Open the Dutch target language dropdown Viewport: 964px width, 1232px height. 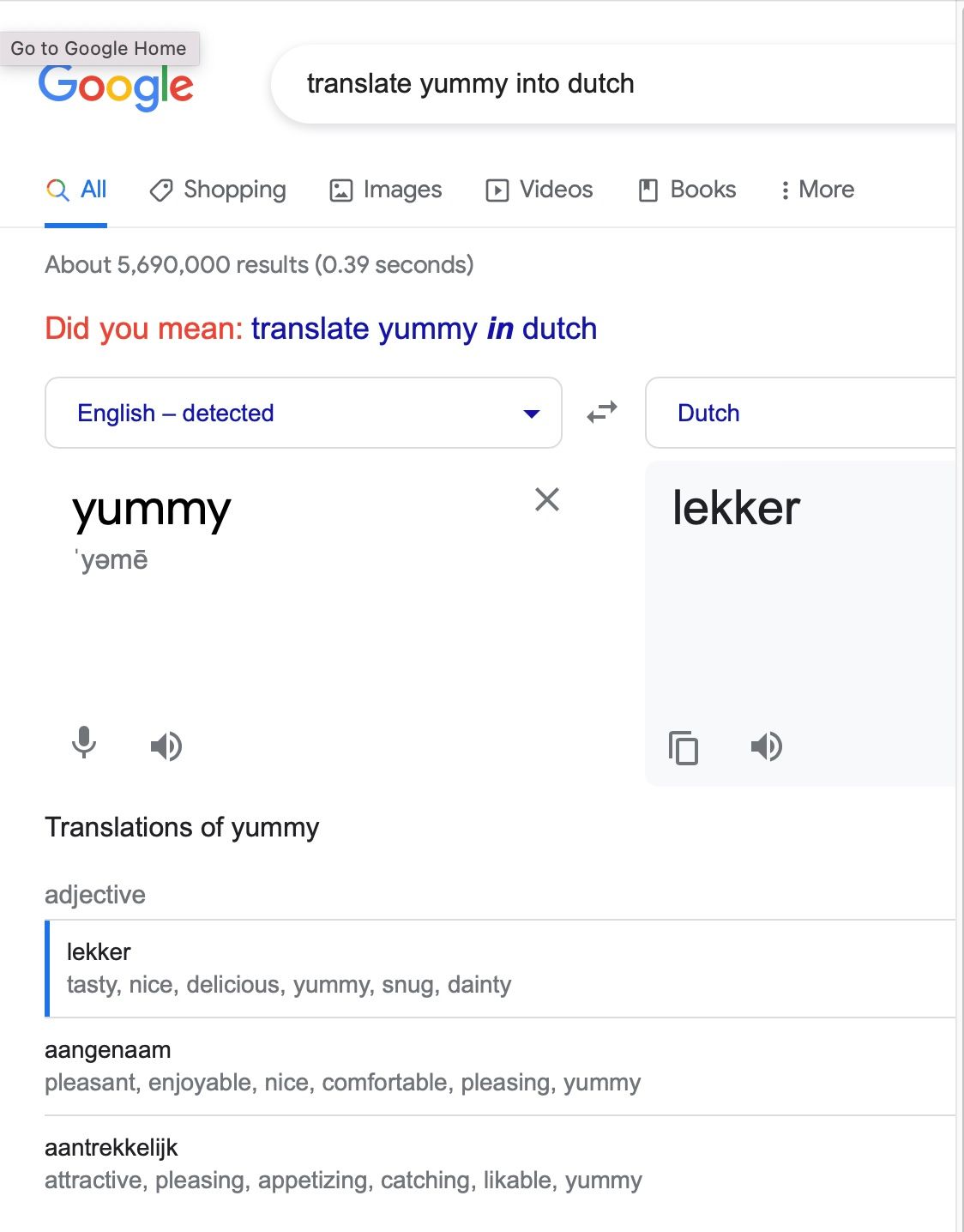801,413
